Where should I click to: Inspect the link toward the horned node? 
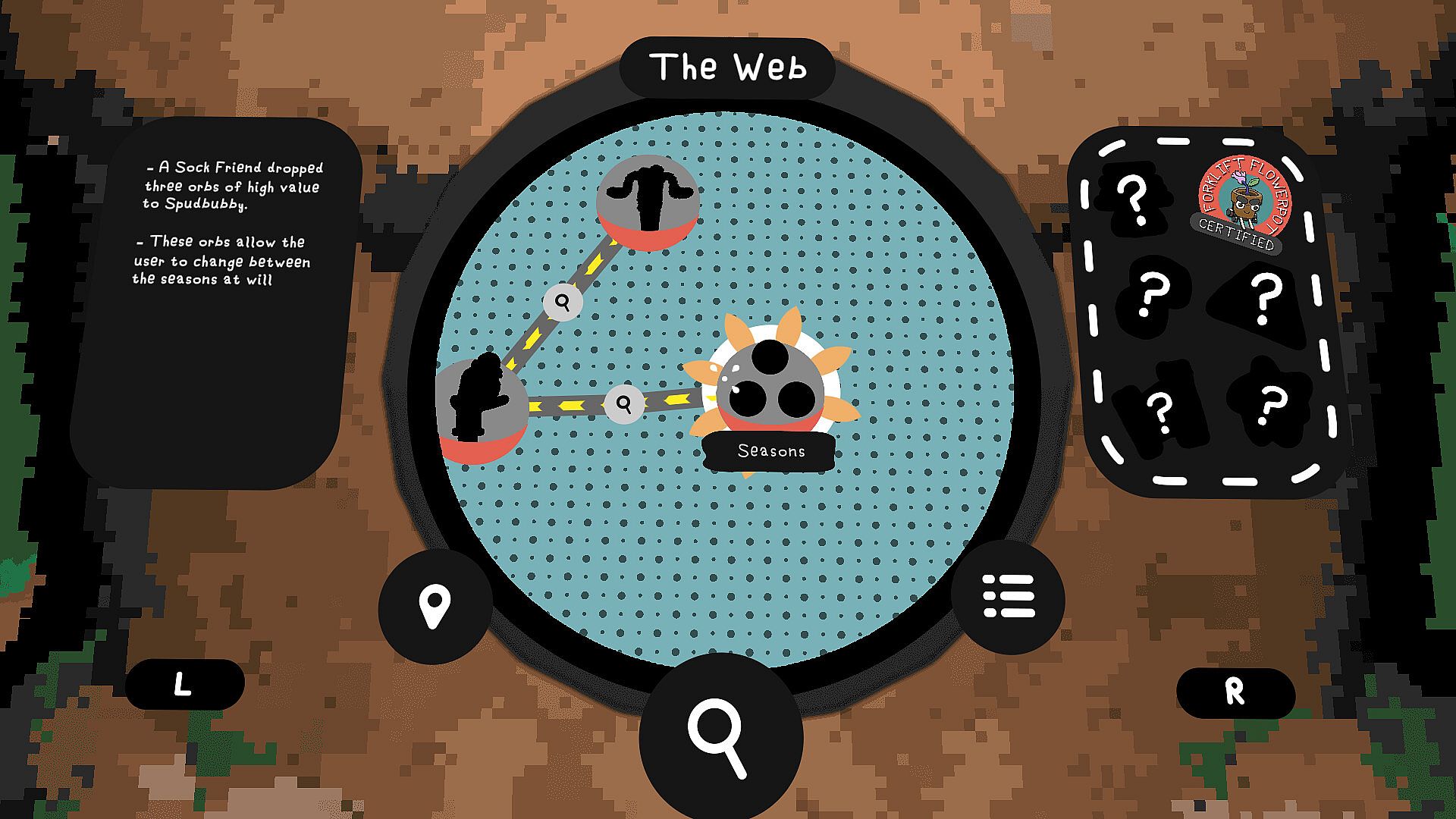pos(563,302)
